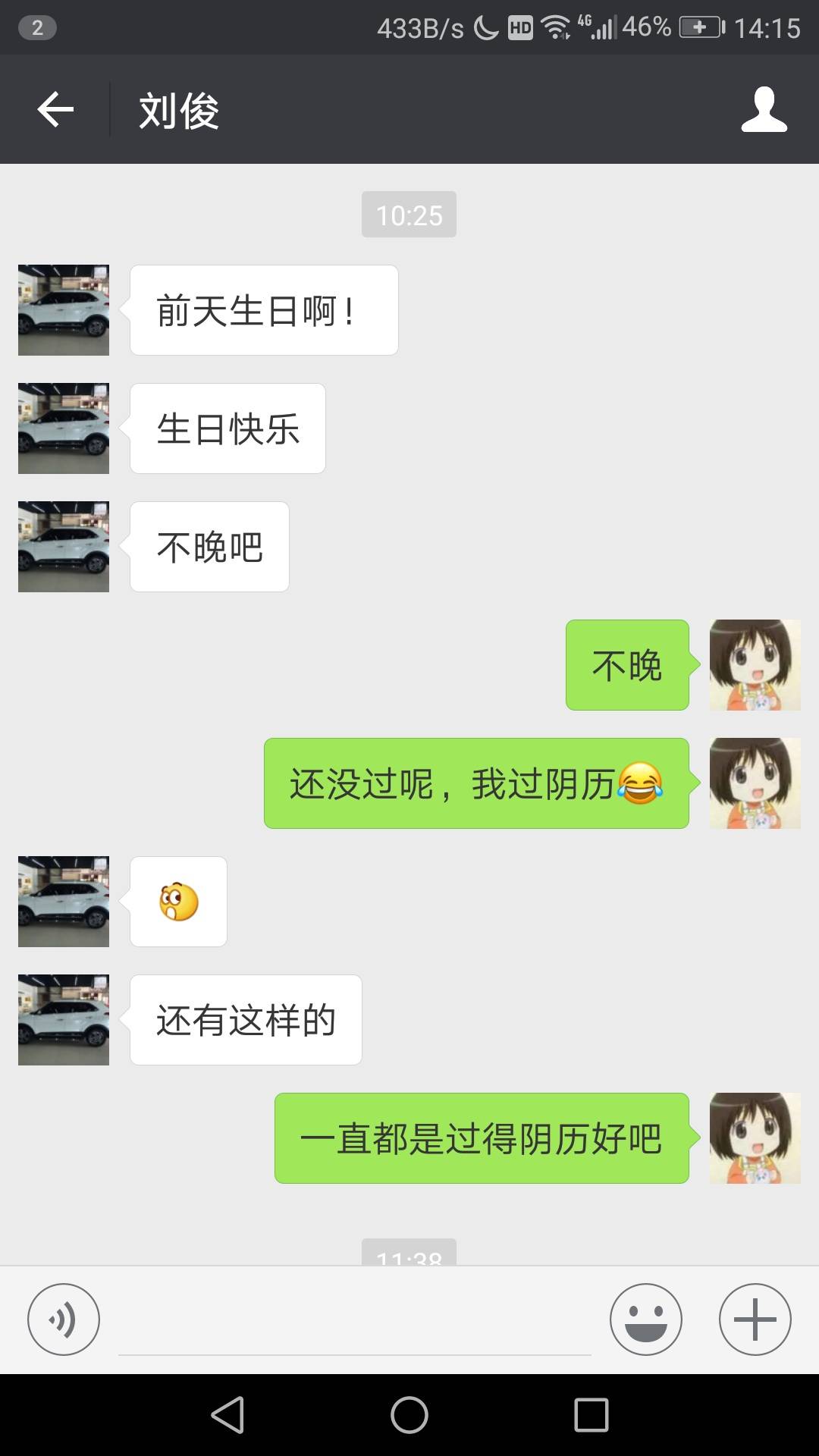The height and width of the screenshot is (1456, 819).
Task: Open chat info via the profile icon
Action: coord(764,109)
